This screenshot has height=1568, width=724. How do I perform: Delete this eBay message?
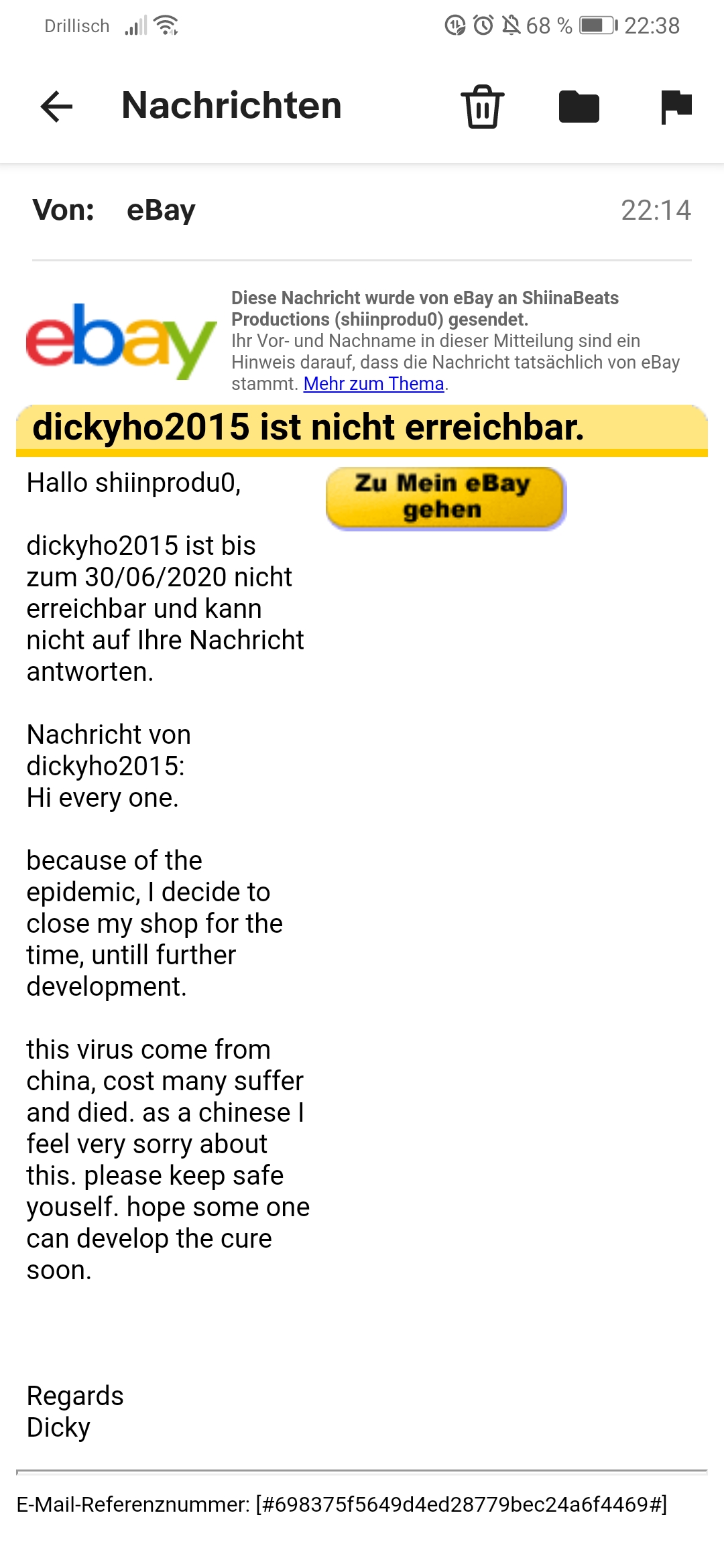point(482,107)
